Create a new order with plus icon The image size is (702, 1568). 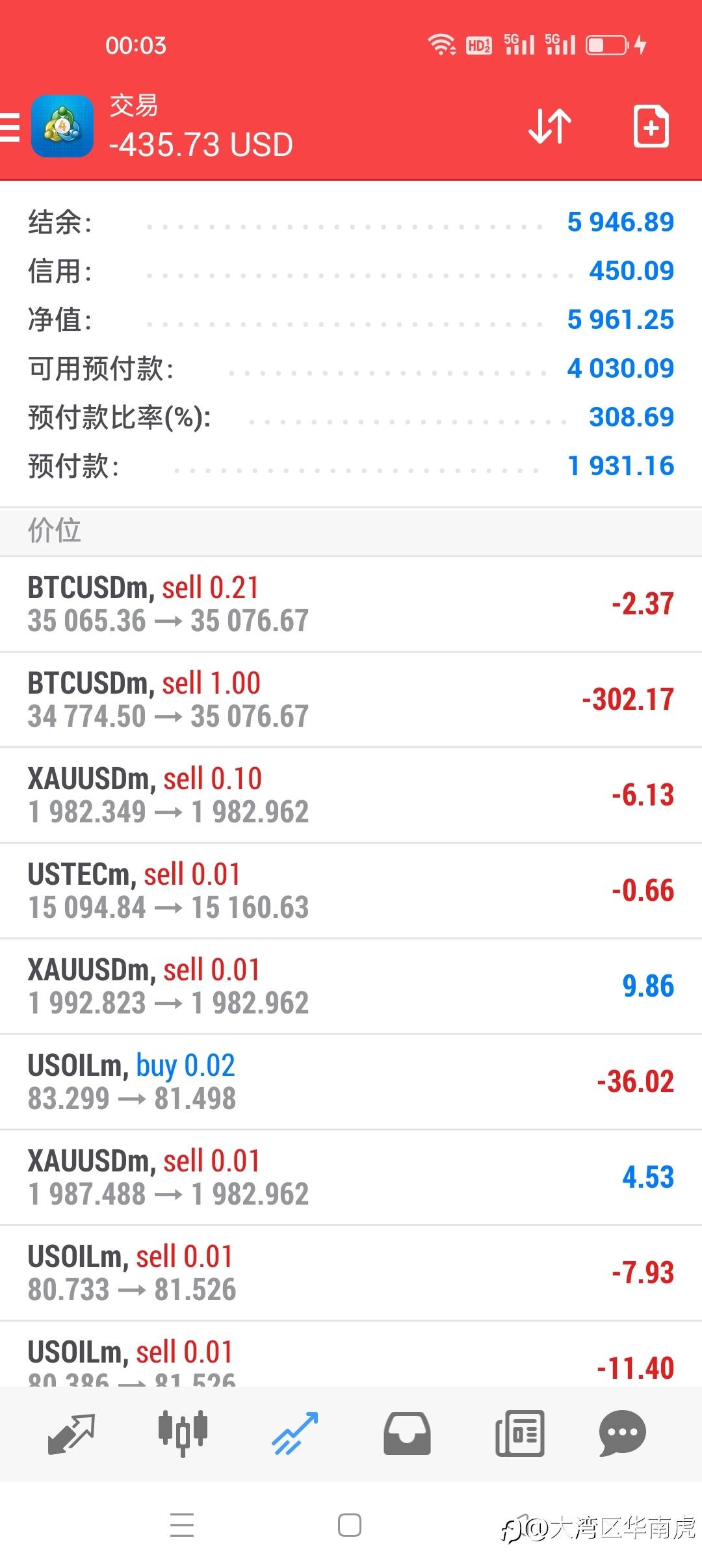(x=651, y=126)
